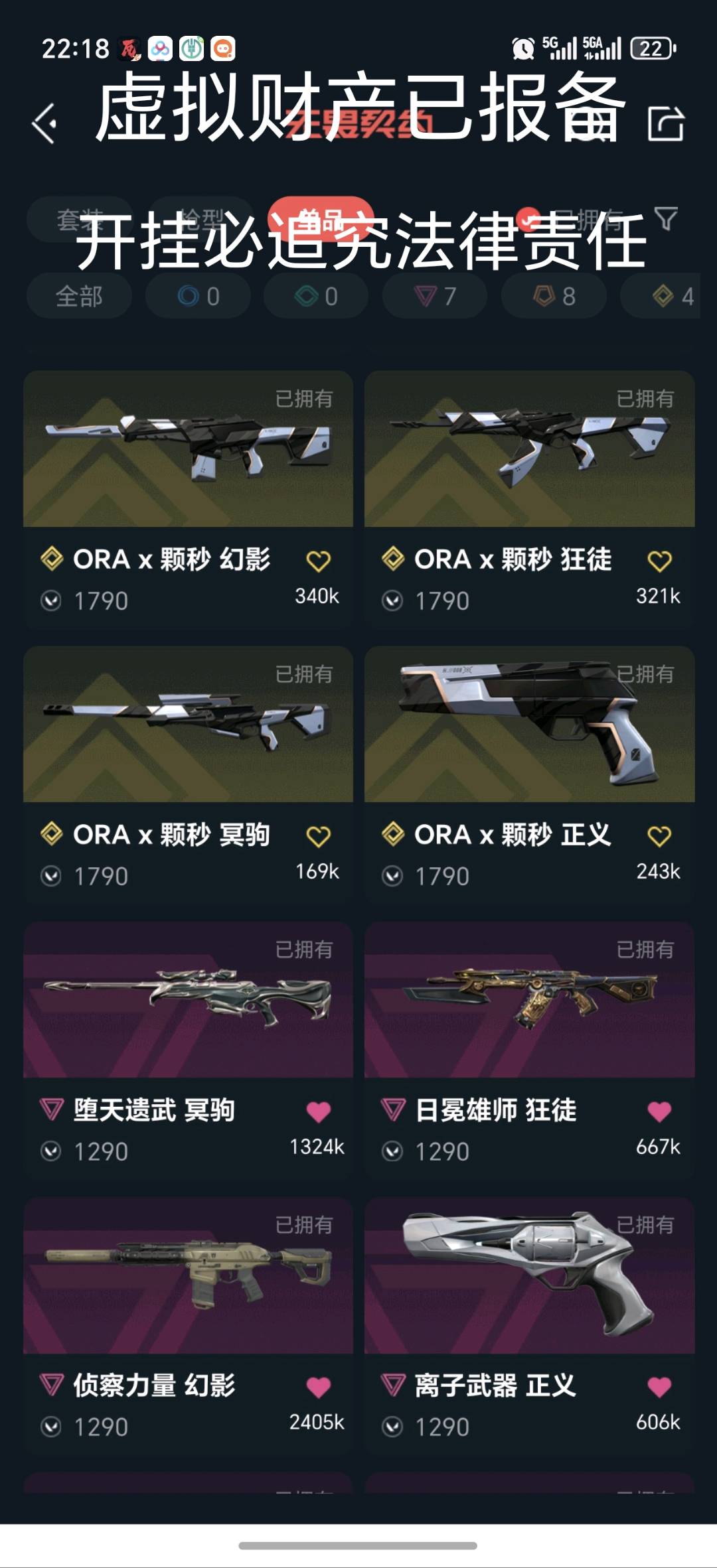This screenshot has height=1568, width=717.
Task: Like the ORA x 颗秒 冥驹 skin
Action: click(318, 837)
